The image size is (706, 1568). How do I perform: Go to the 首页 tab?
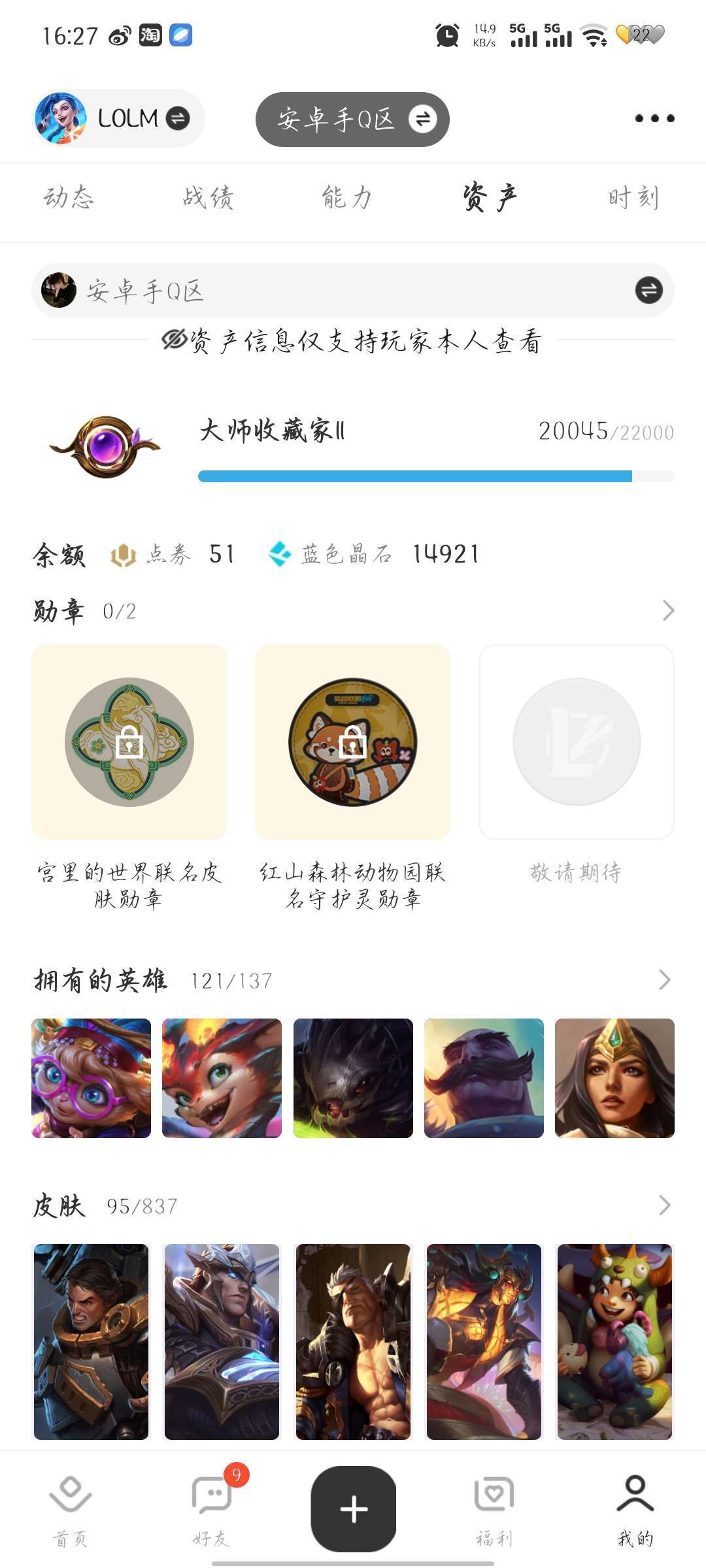tap(70, 1510)
